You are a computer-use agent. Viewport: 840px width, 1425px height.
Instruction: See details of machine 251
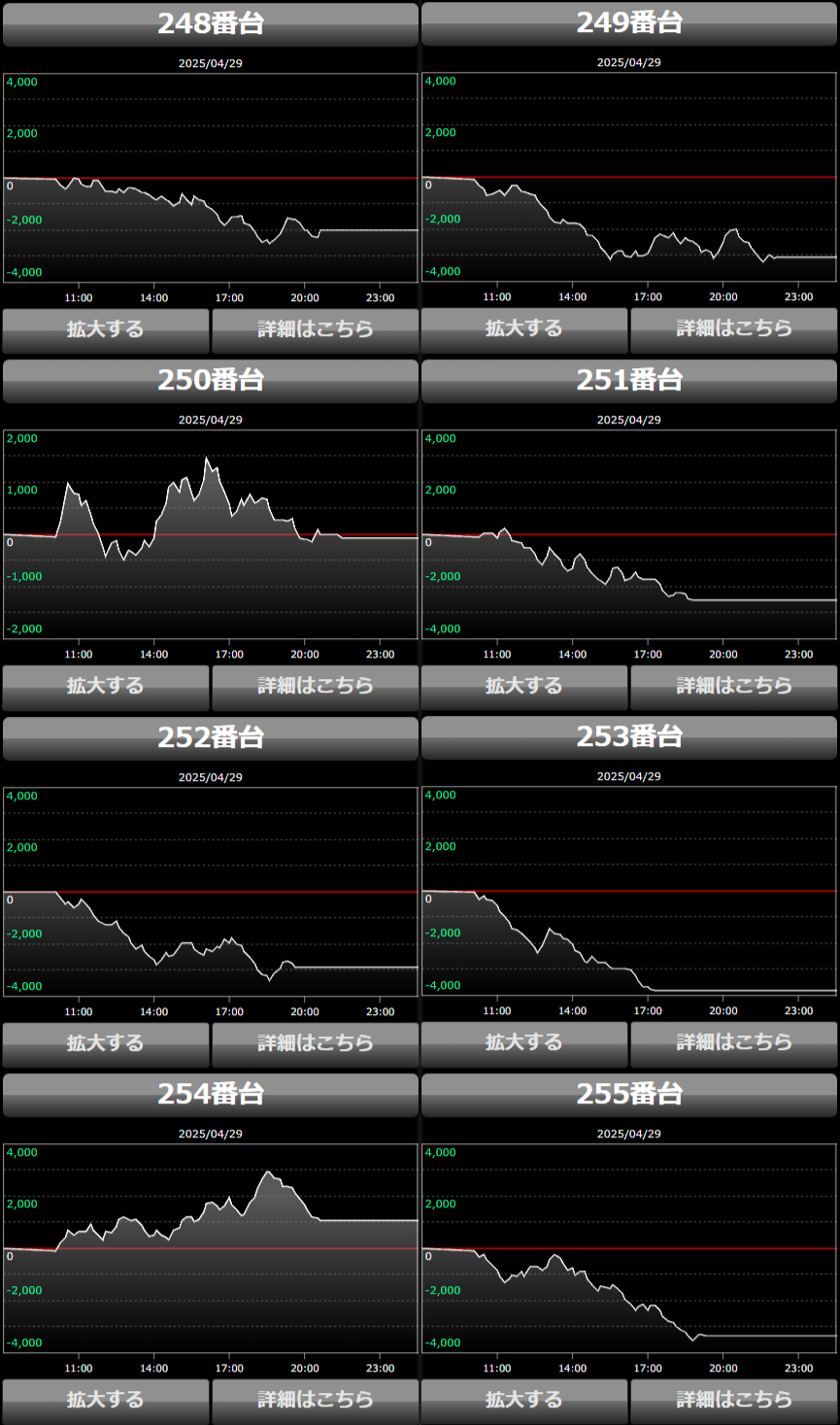coord(733,687)
